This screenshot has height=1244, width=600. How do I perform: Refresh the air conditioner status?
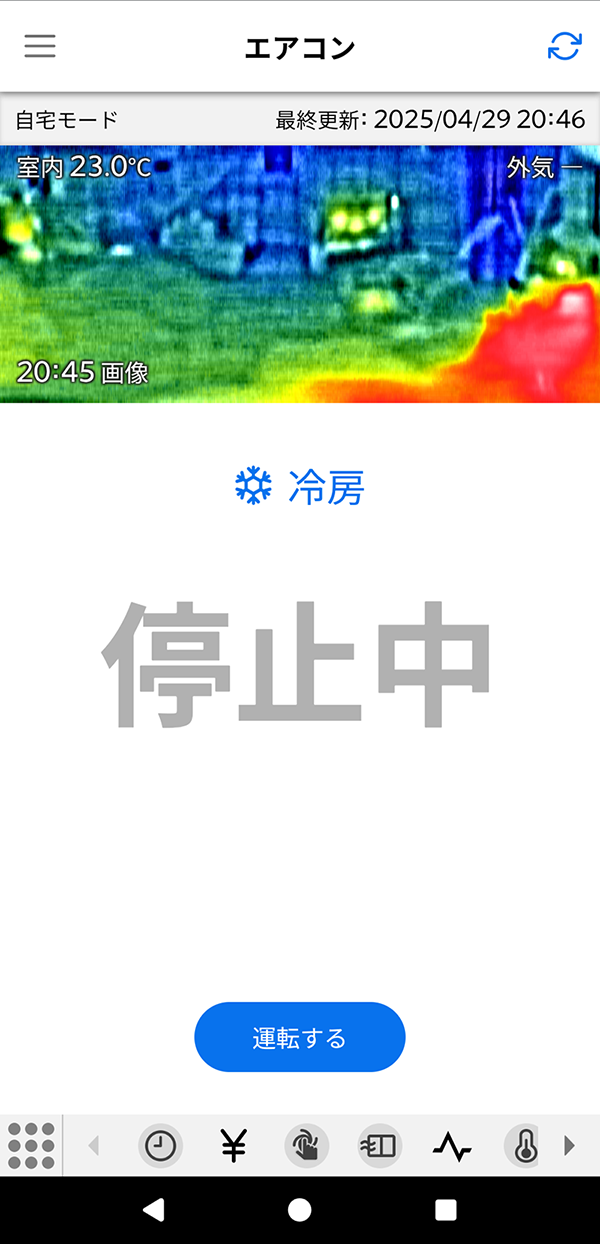coord(564,46)
